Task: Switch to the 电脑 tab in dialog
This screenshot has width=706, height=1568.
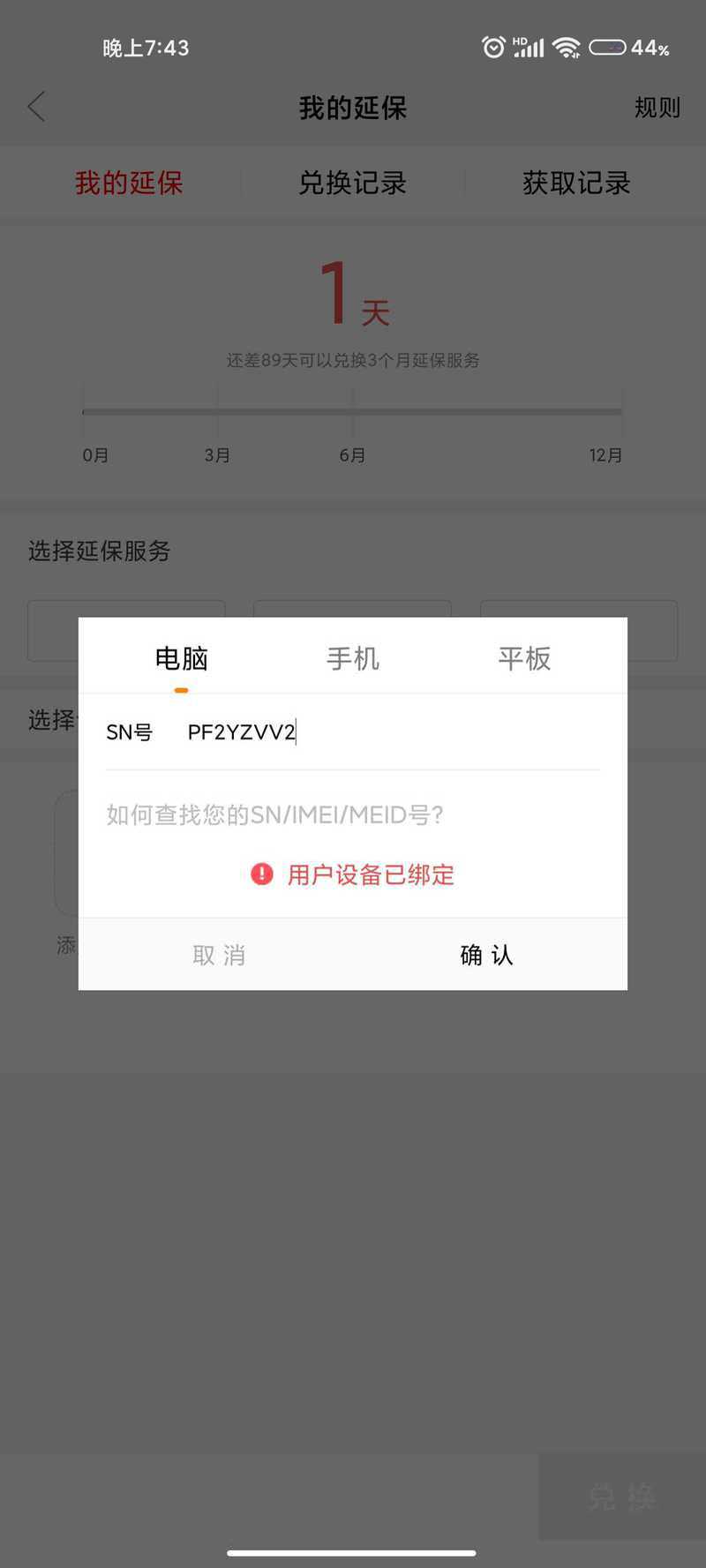Action: click(181, 658)
